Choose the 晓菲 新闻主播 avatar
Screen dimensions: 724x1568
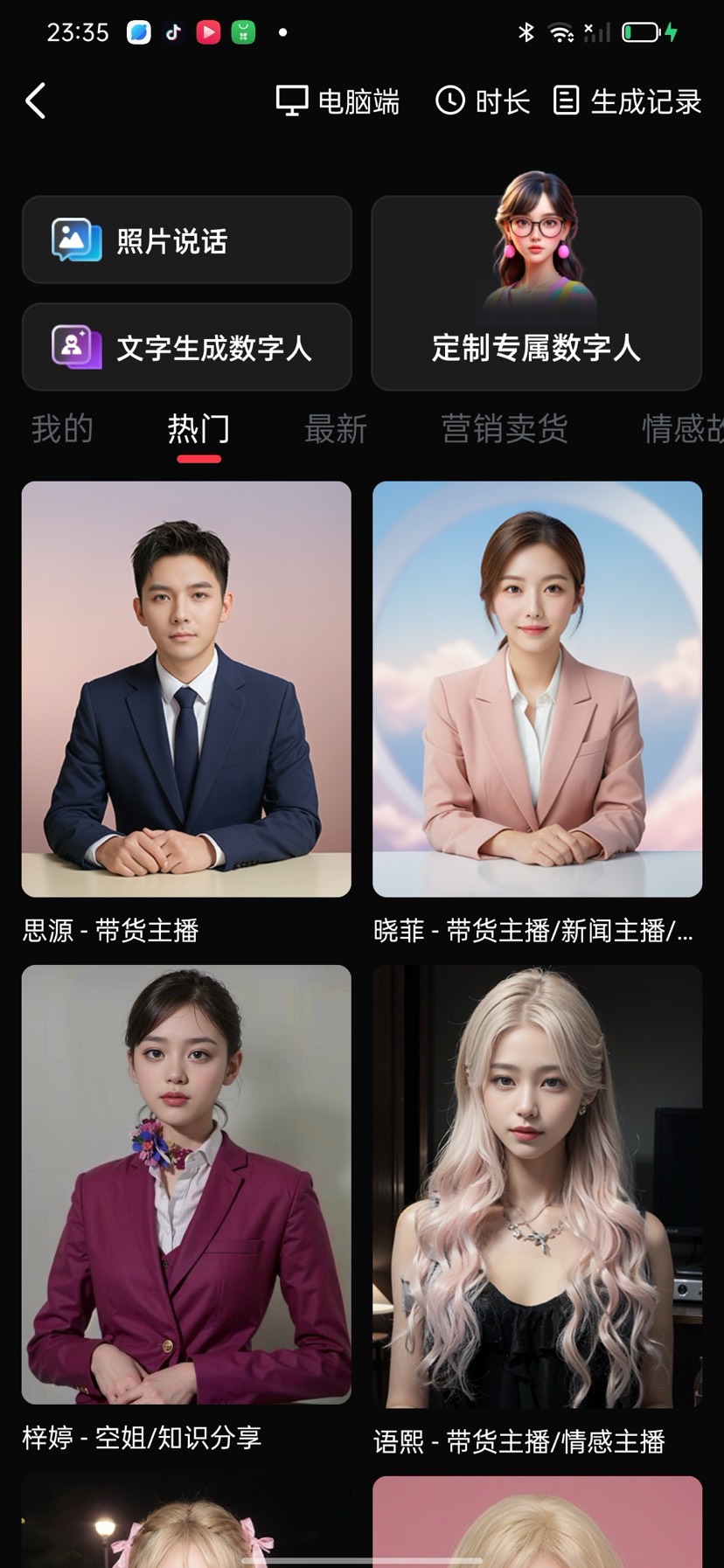[x=537, y=689]
